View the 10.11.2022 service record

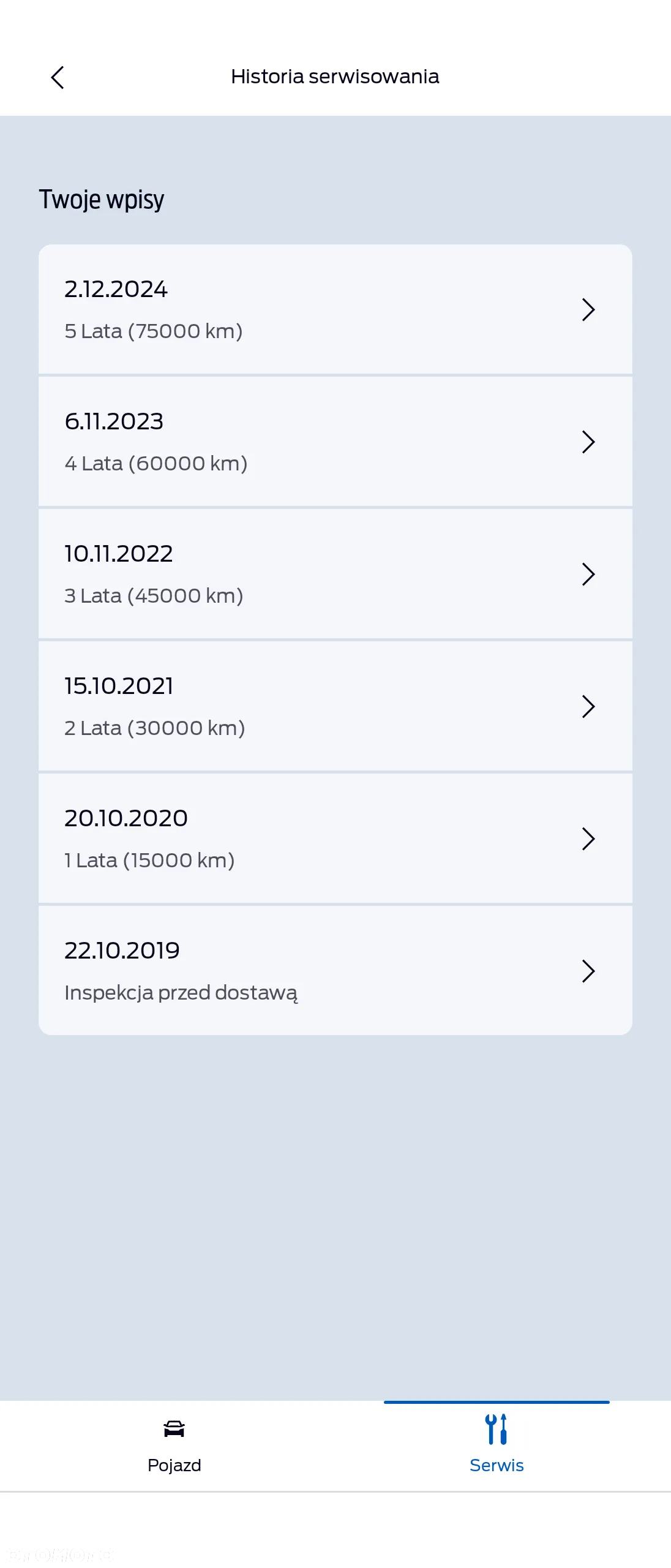pos(335,574)
